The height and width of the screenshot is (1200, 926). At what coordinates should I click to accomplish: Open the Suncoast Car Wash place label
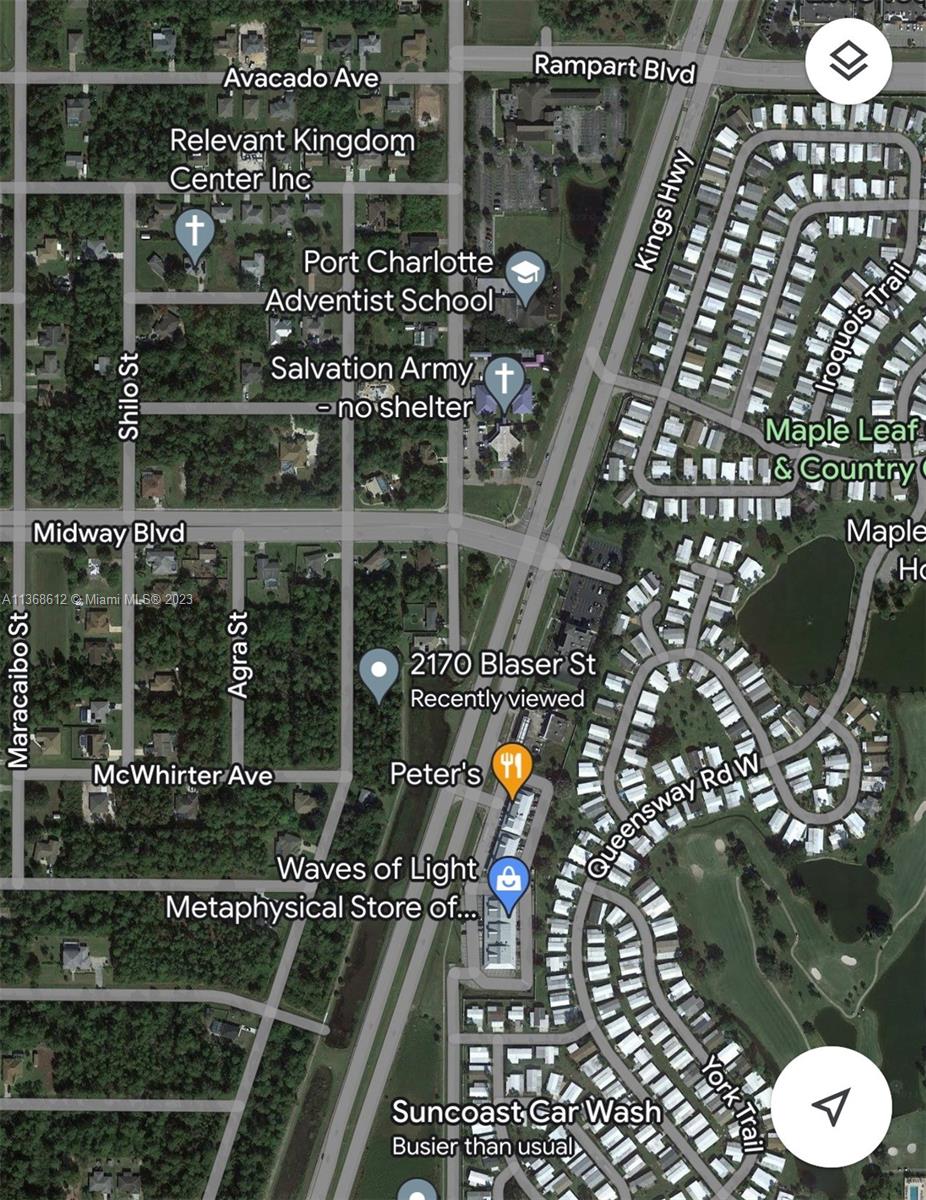click(526, 1112)
